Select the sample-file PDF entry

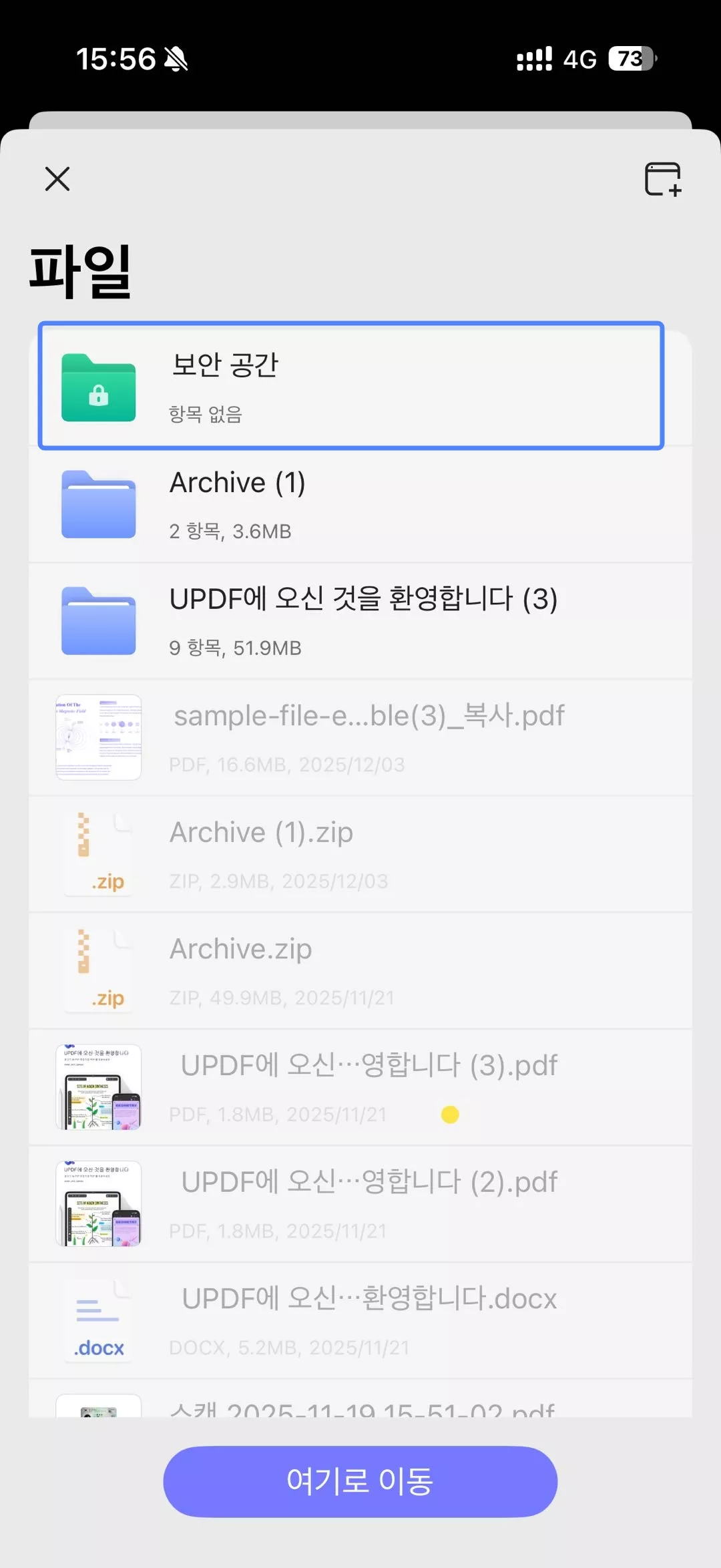[360, 737]
